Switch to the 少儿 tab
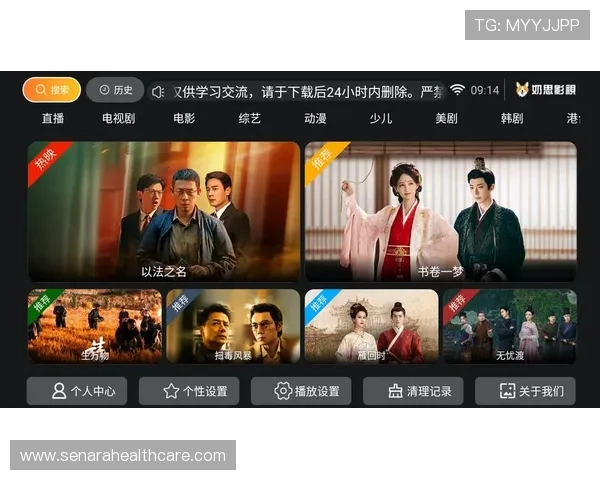600x480 pixels. (x=380, y=118)
